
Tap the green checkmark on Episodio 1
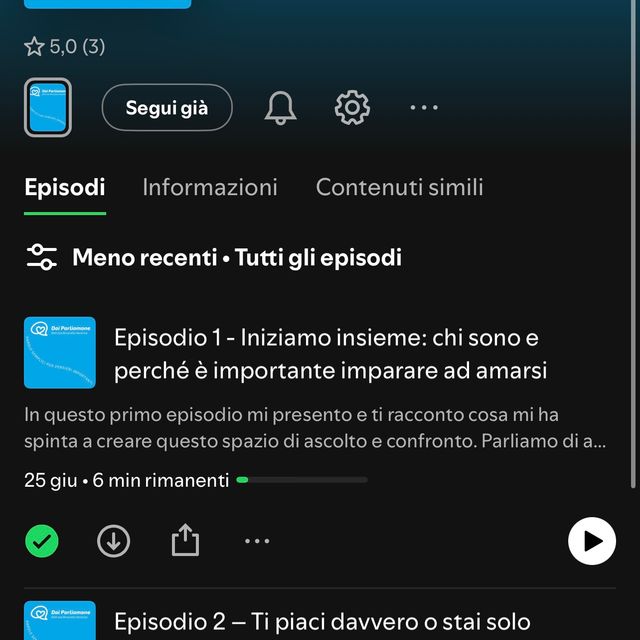coord(42,541)
